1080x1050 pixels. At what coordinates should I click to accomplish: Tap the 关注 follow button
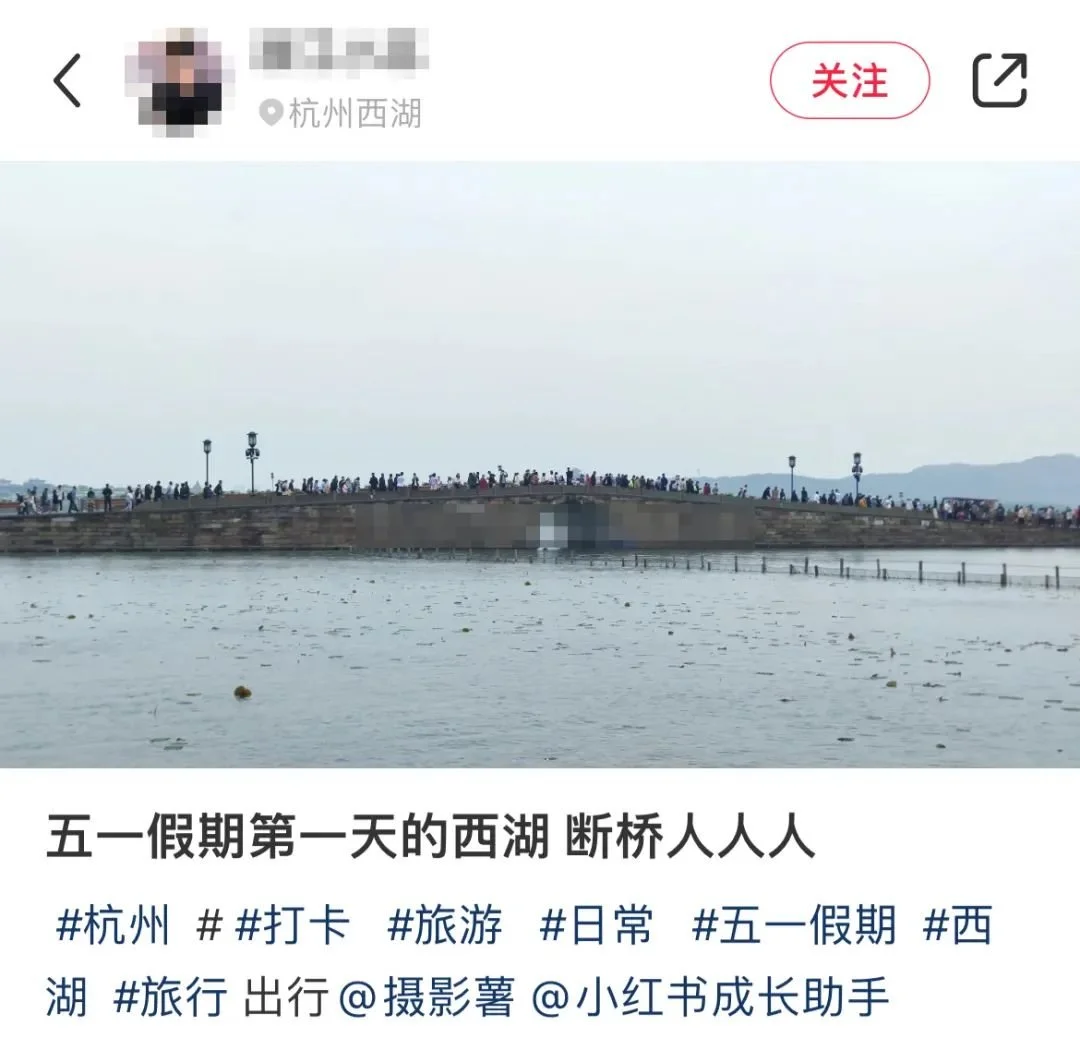(849, 81)
